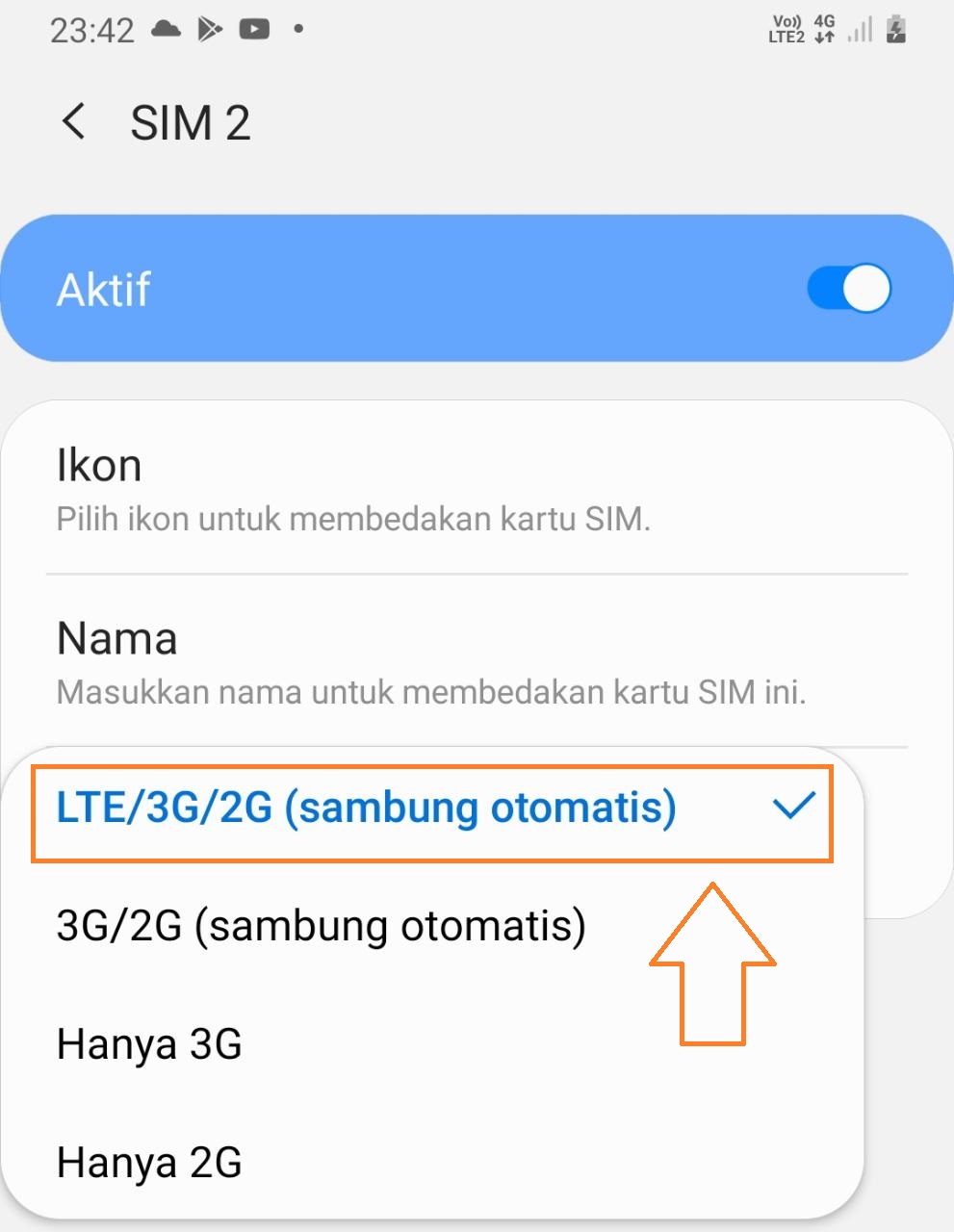954x1232 pixels.
Task: Open the Nama setting row
Action: 477,661
